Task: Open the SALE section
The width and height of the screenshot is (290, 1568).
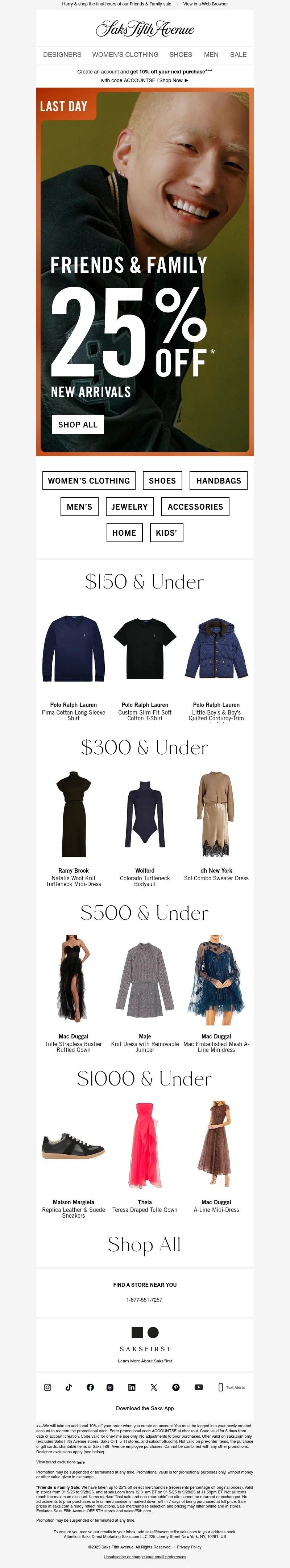Action: [238, 54]
